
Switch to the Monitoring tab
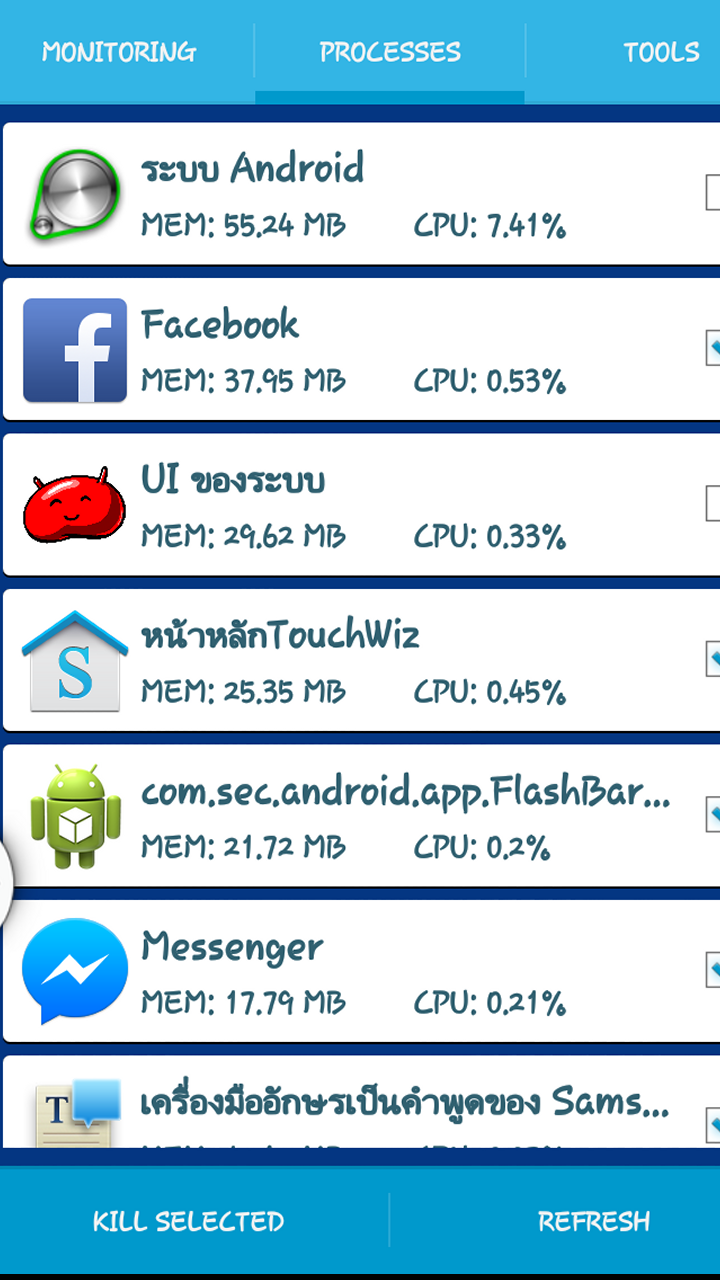120,52
